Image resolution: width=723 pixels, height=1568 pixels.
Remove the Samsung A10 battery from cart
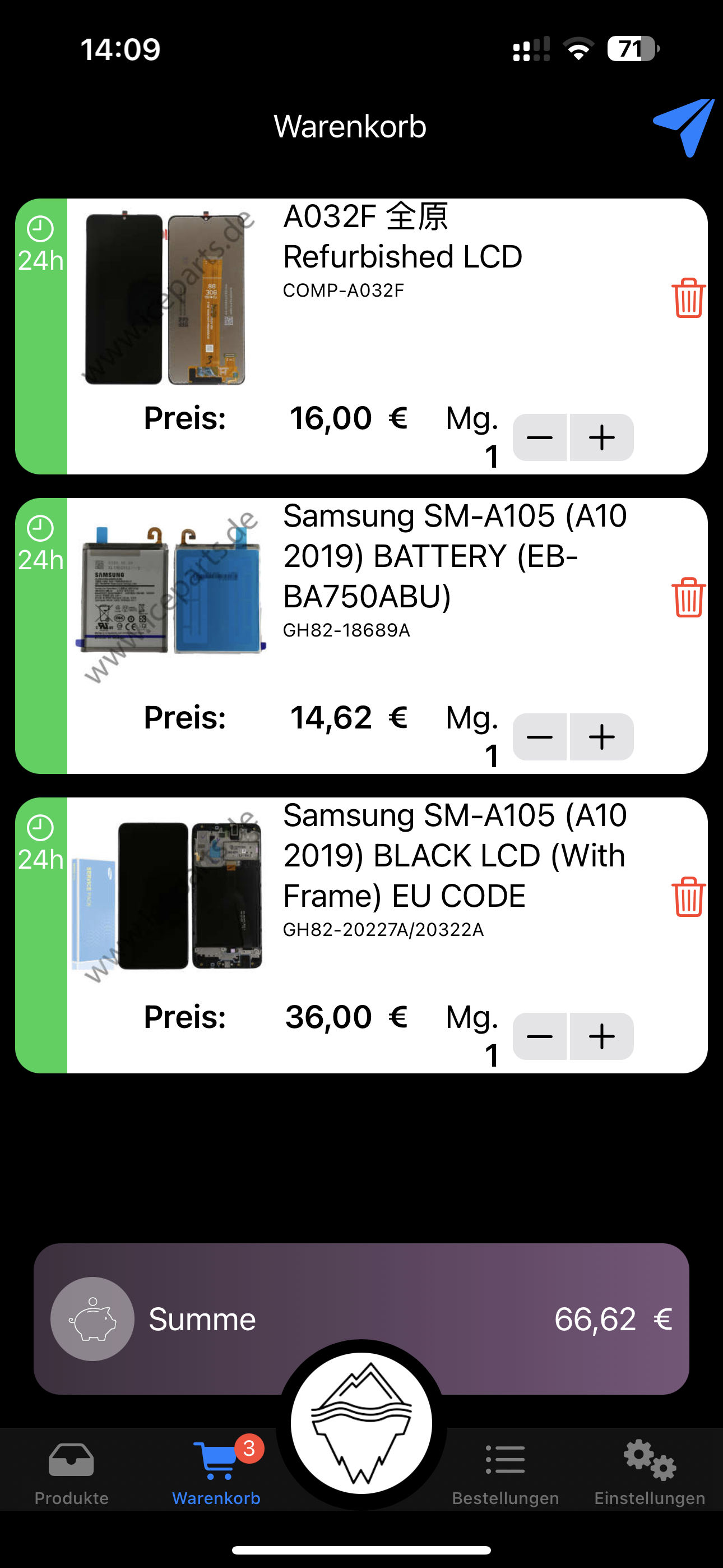688,598
